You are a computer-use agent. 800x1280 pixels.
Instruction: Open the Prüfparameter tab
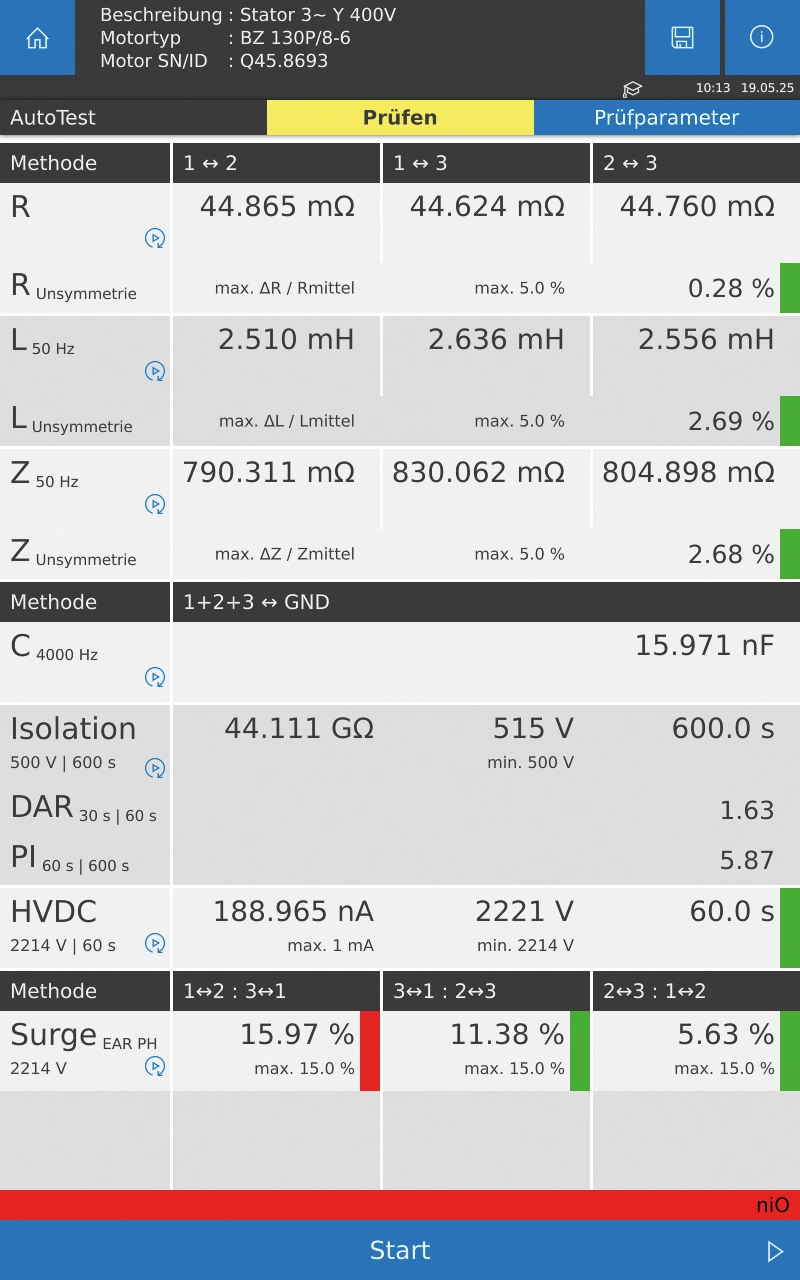(x=666, y=118)
